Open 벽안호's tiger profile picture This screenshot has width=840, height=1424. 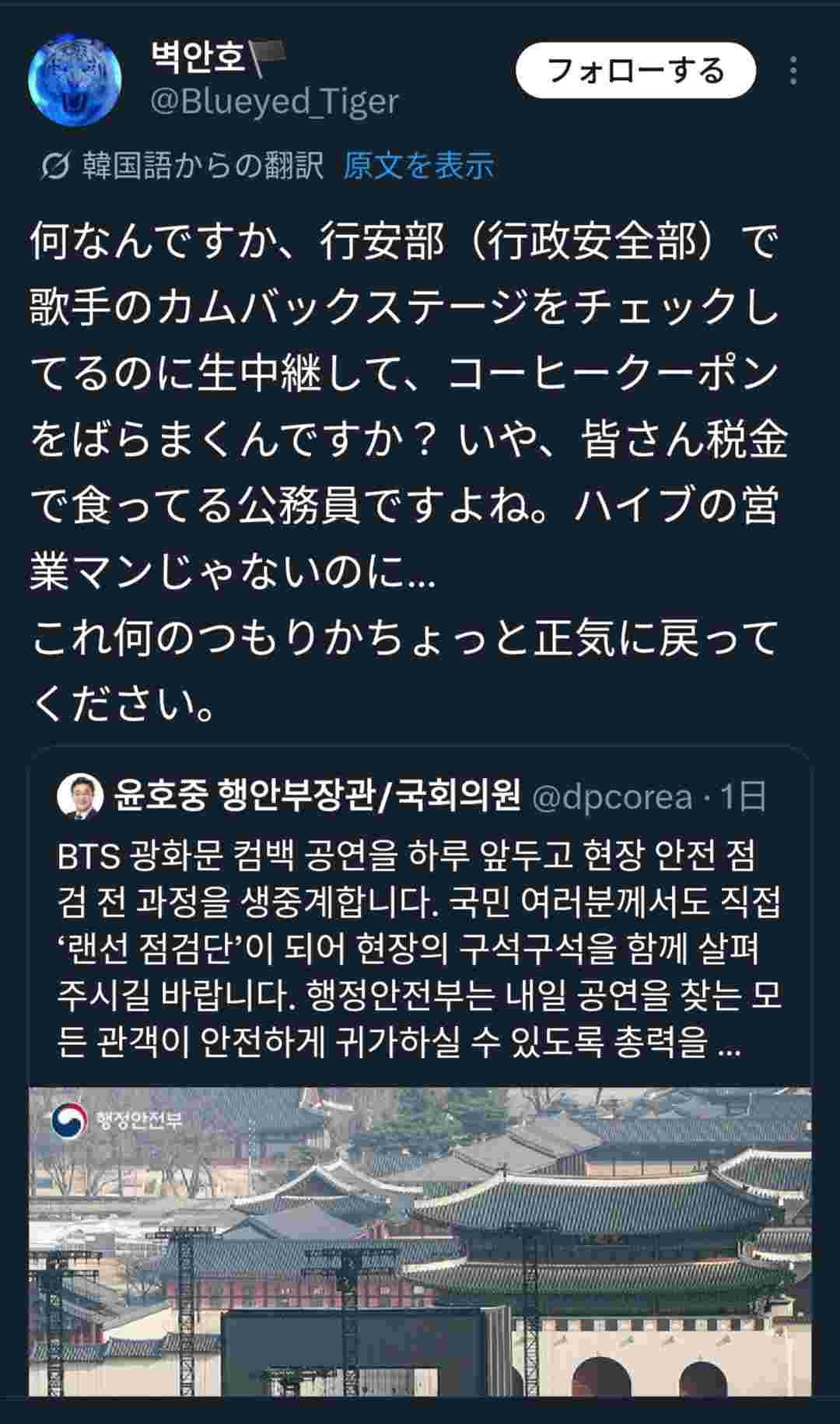pos(75,79)
